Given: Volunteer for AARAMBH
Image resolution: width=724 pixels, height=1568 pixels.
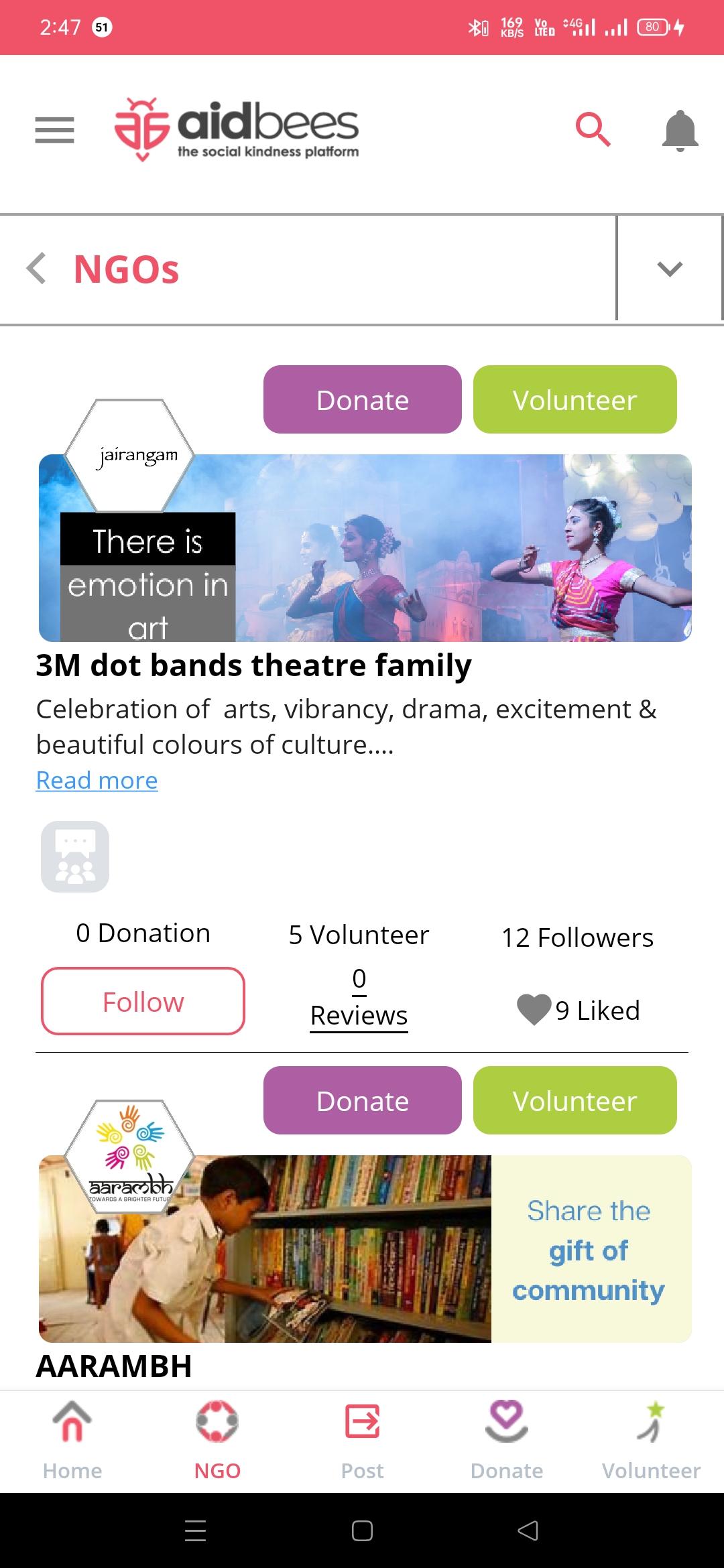Looking at the screenshot, I should pyautogui.click(x=575, y=1100).
